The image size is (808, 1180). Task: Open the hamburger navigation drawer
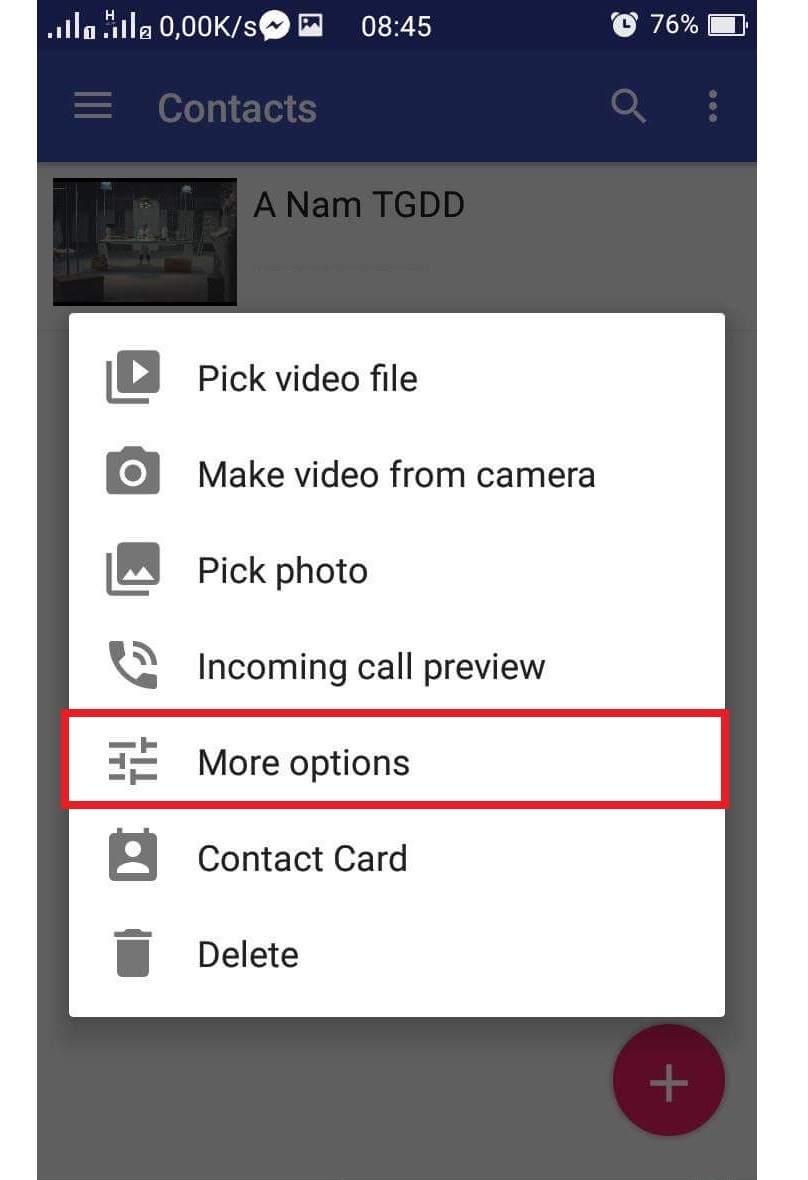(93, 107)
